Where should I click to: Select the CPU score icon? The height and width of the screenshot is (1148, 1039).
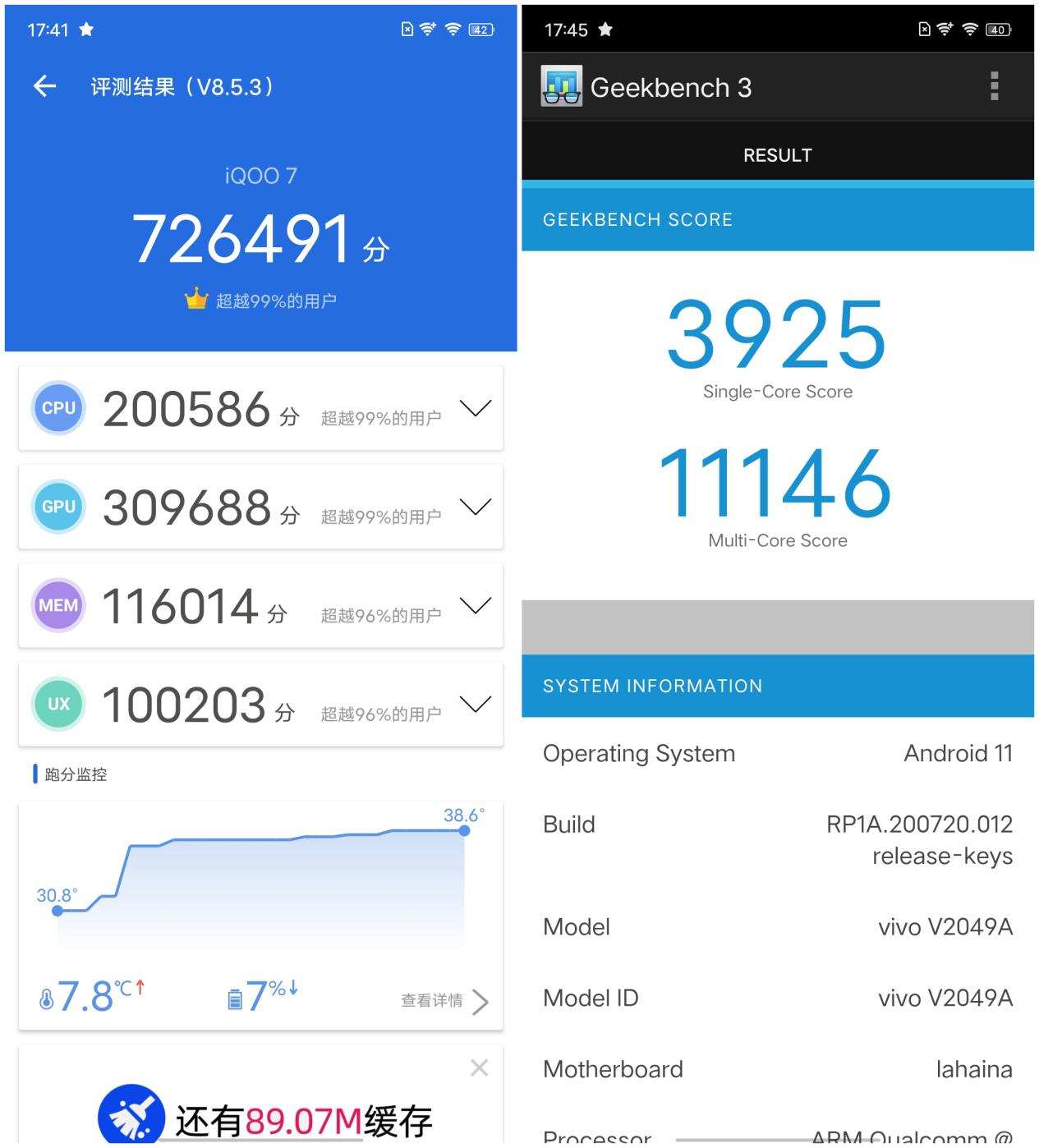57,408
